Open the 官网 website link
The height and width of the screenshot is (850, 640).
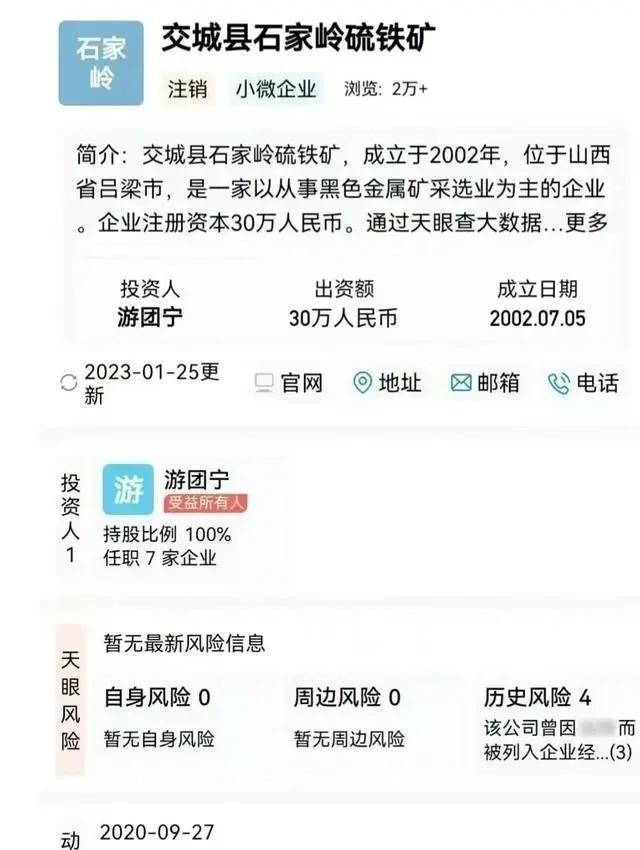[x=289, y=383]
